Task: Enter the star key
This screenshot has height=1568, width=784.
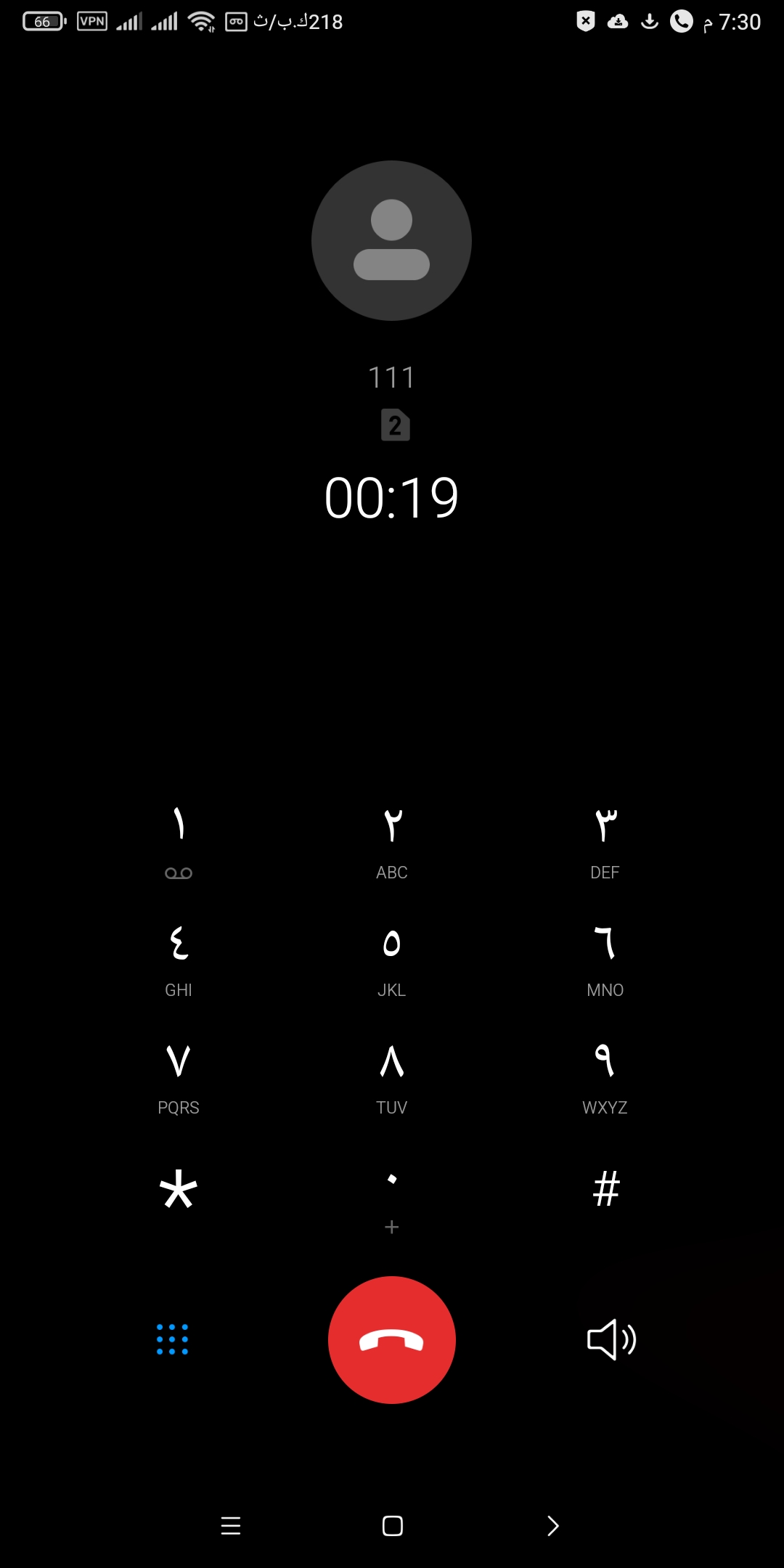Action: pyautogui.click(x=179, y=1195)
